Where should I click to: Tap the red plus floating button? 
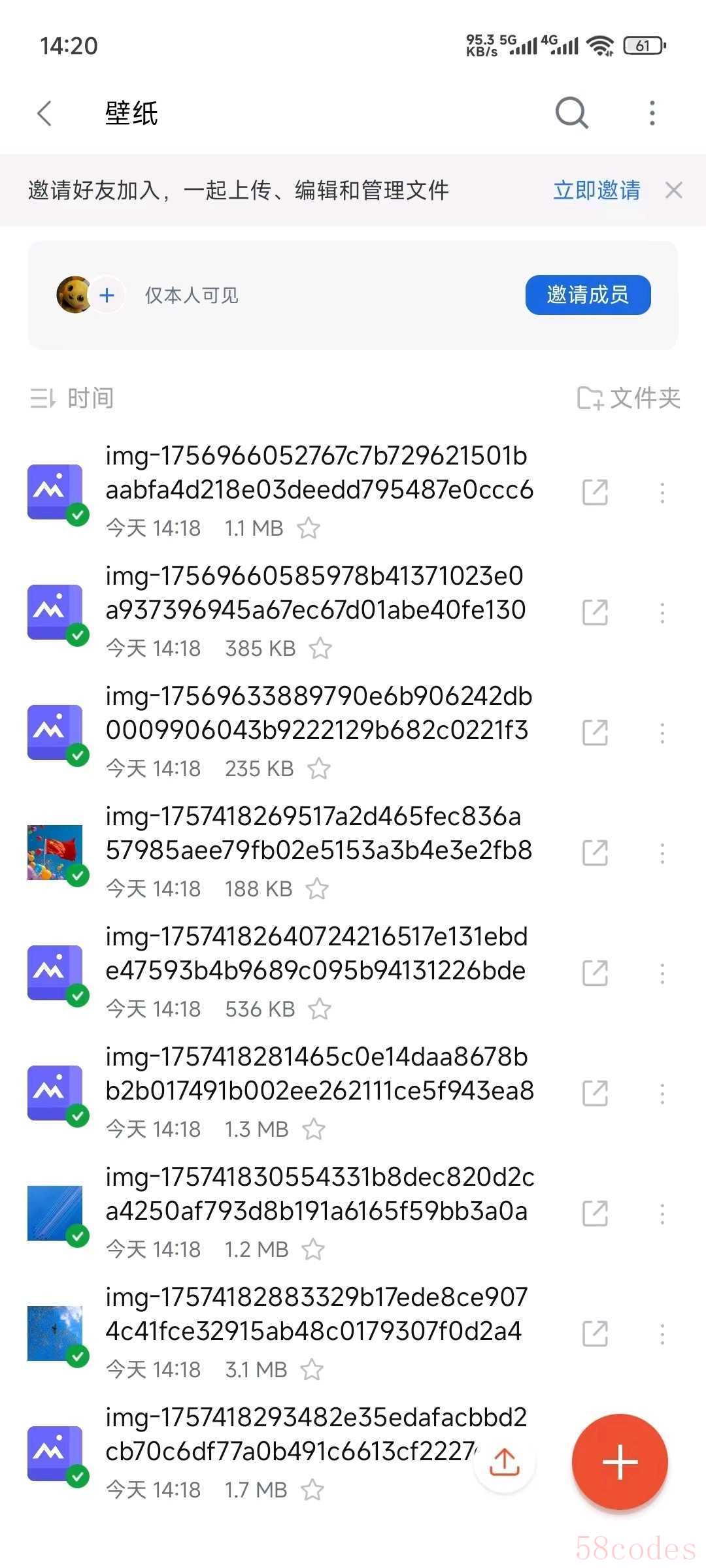619,1462
